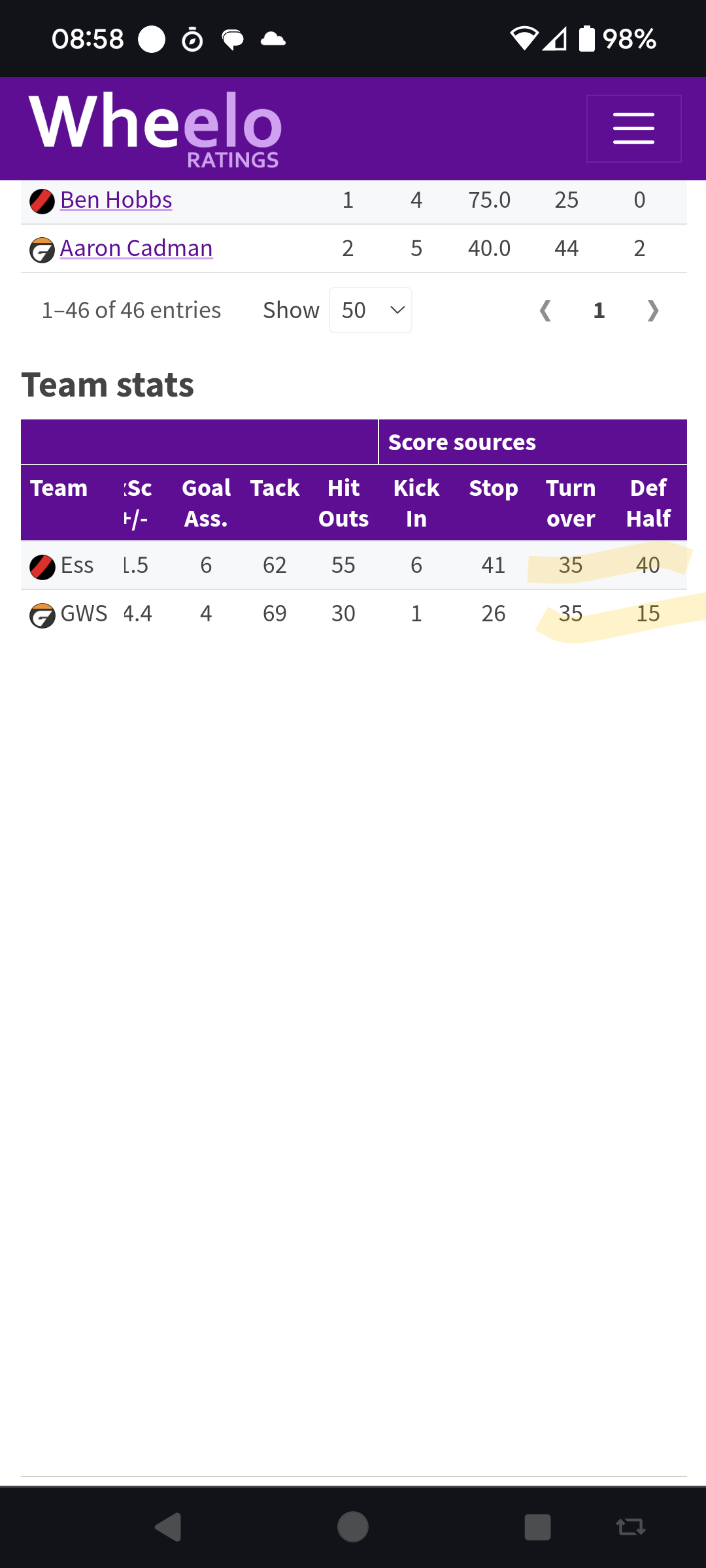Sort team stats by Kick In column

coord(416,503)
